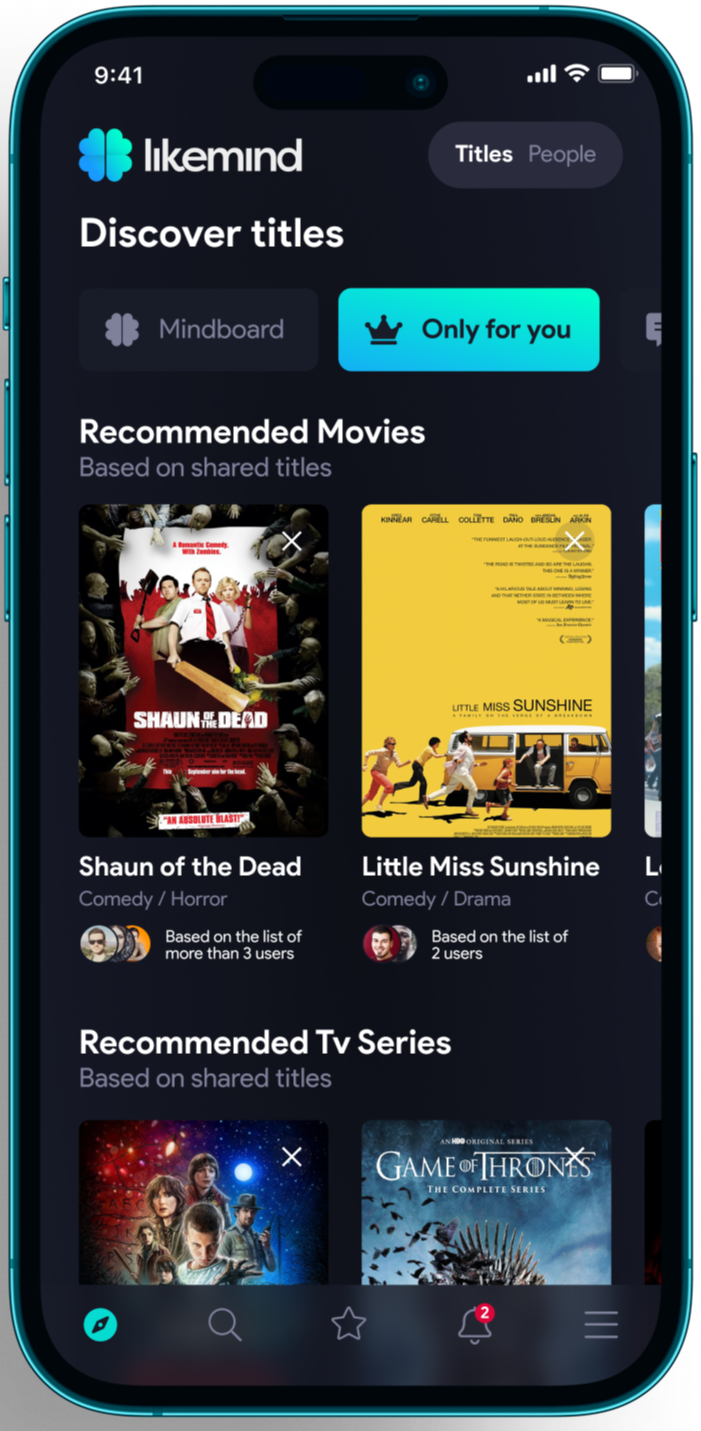
Task: Switch to the People segment
Action: tap(562, 155)
